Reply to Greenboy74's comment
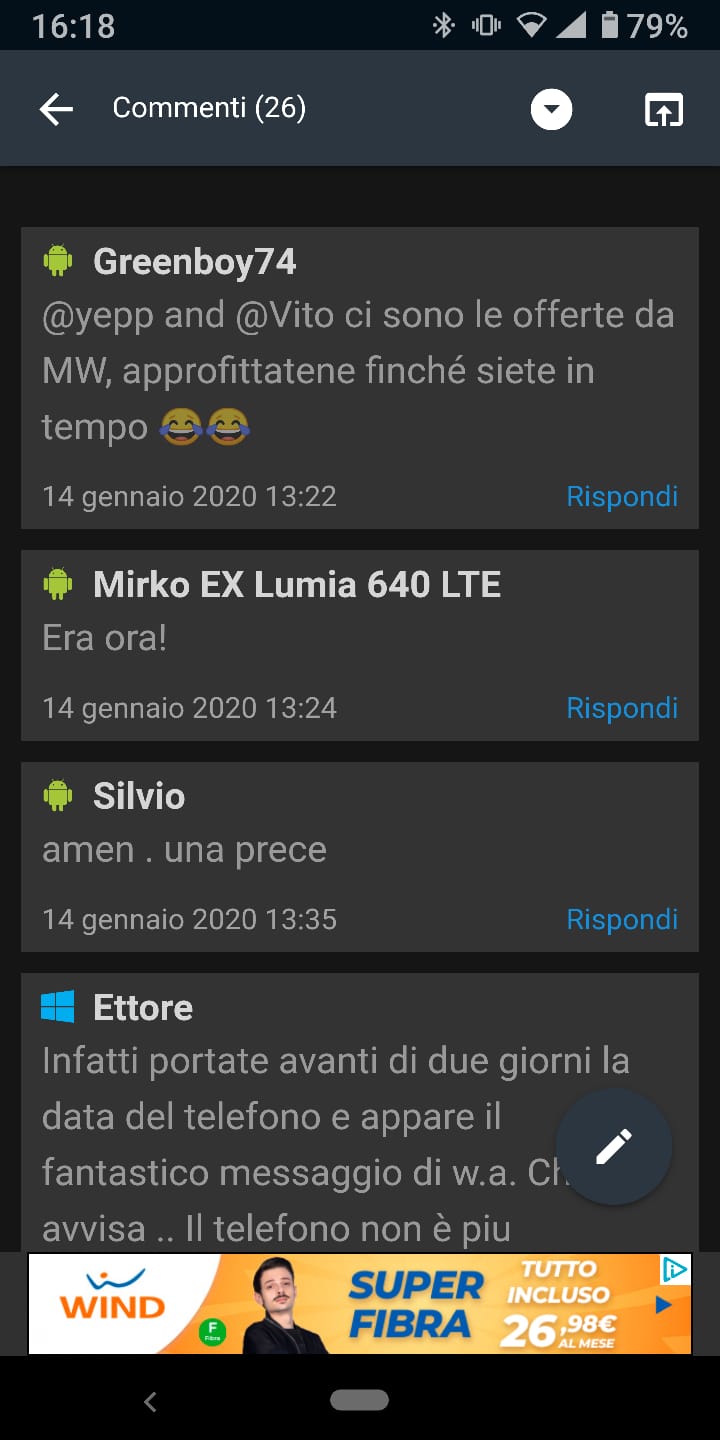This screenshot has width=720, height=1440. [x=622, y=496]
